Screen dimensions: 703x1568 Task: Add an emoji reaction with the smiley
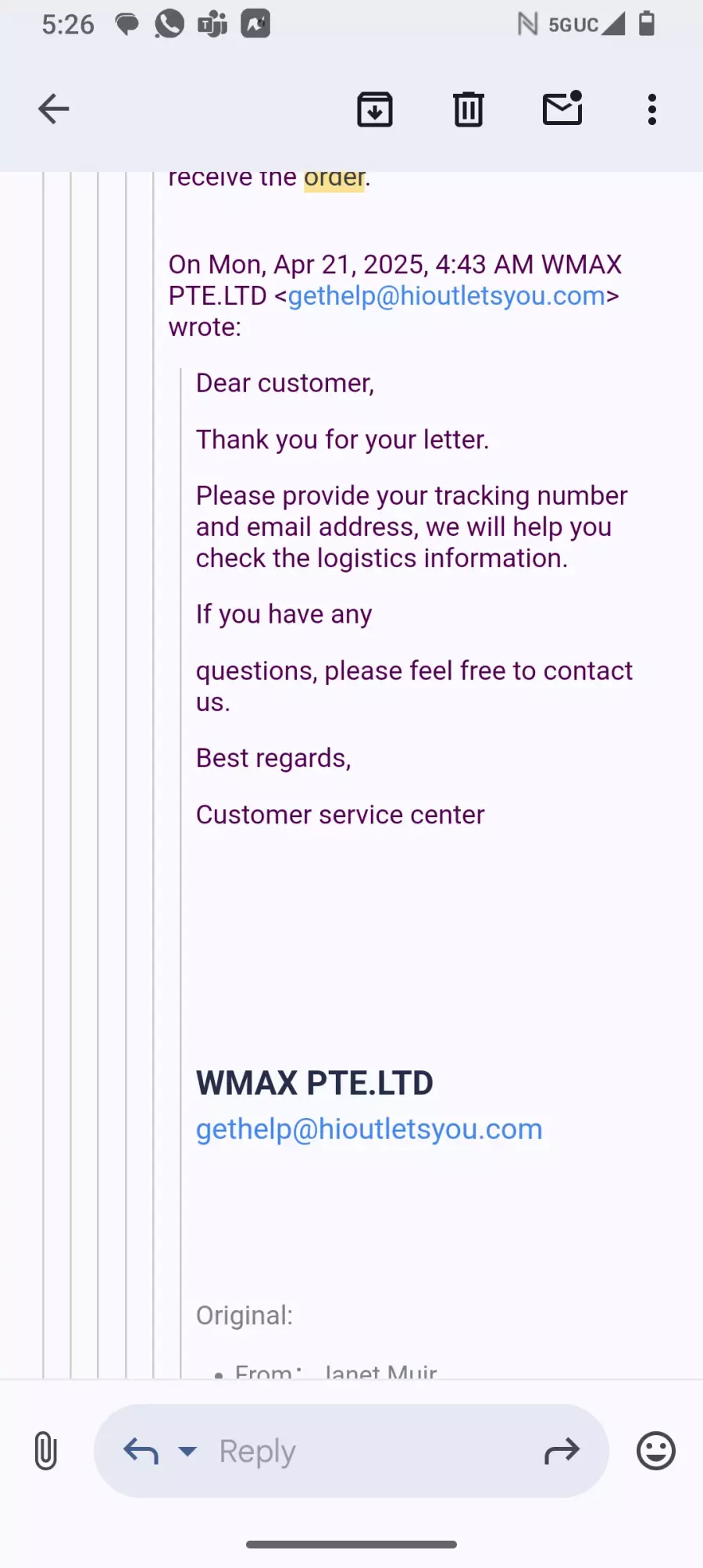(x=655, y=1451)
